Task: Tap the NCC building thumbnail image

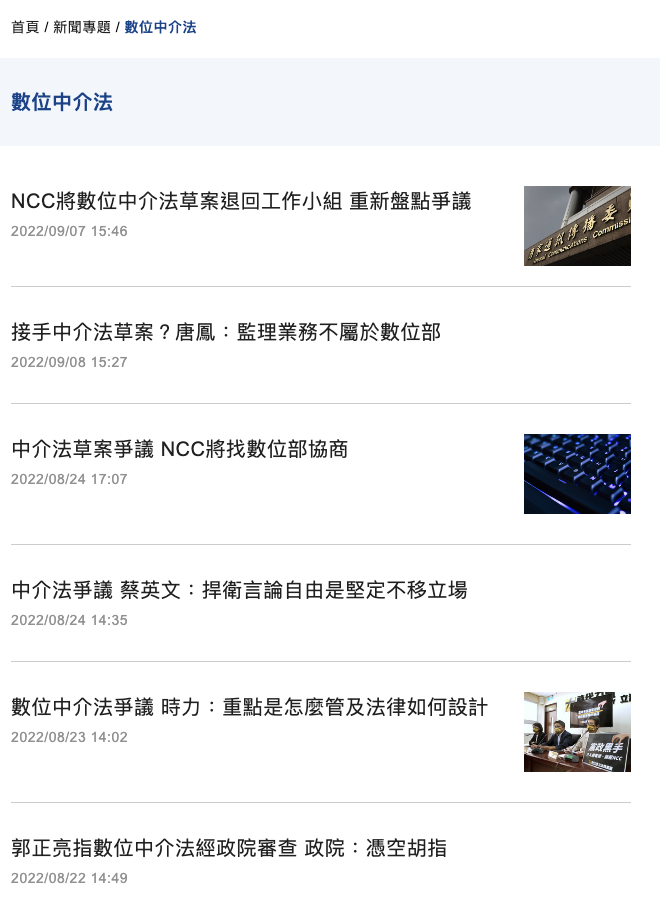Action: [x=577, y=226]
